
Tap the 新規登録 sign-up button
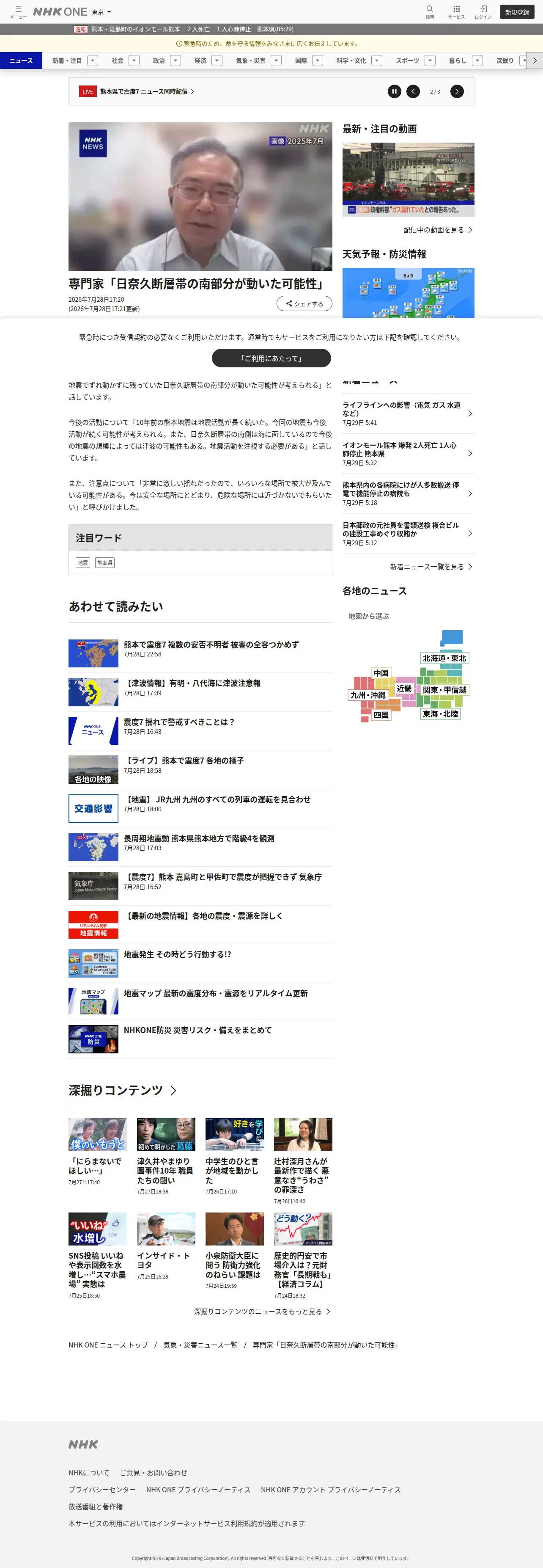coord(517,11)
